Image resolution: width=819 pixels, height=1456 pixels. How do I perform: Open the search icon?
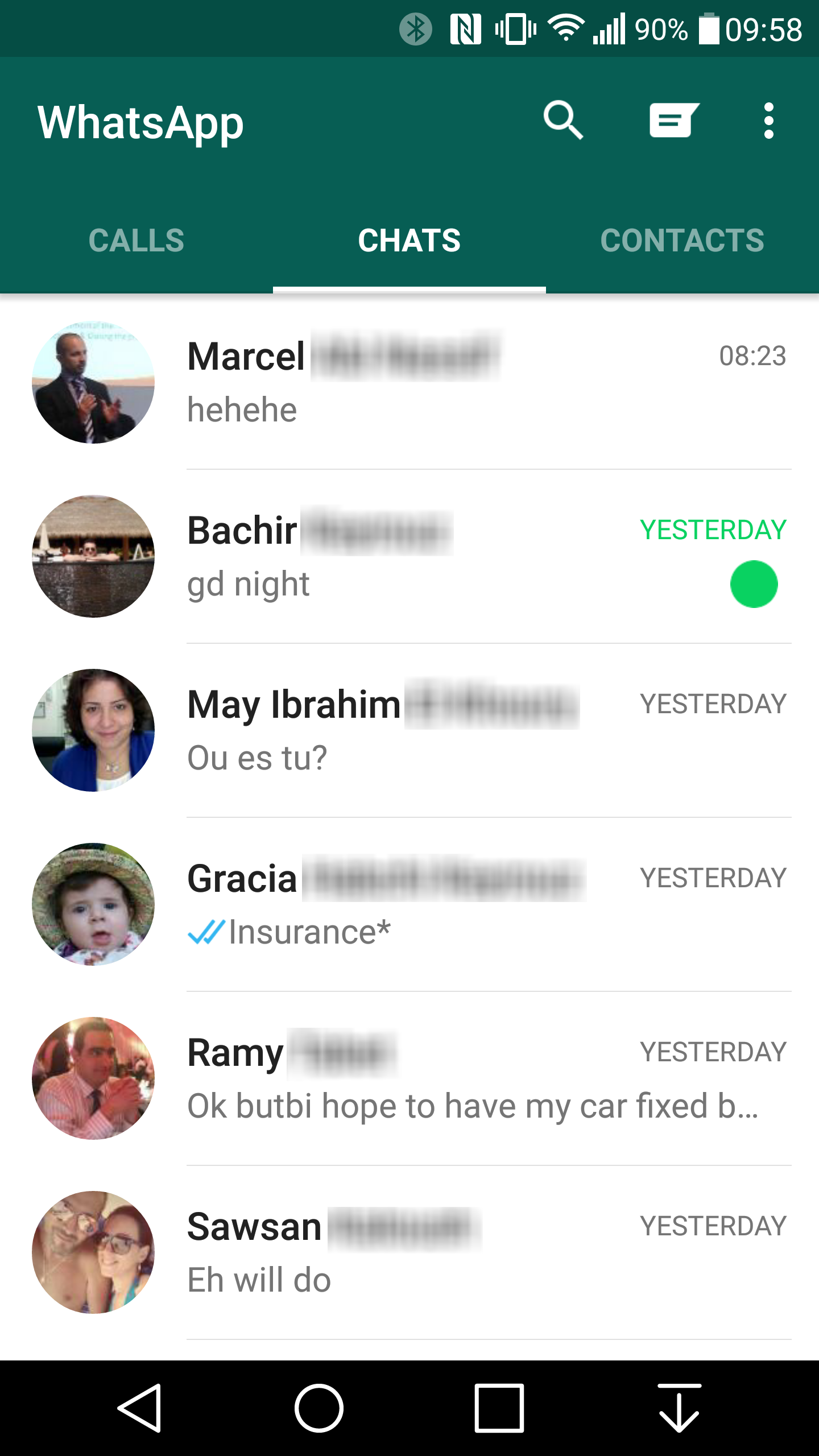[x=562, y=120]
